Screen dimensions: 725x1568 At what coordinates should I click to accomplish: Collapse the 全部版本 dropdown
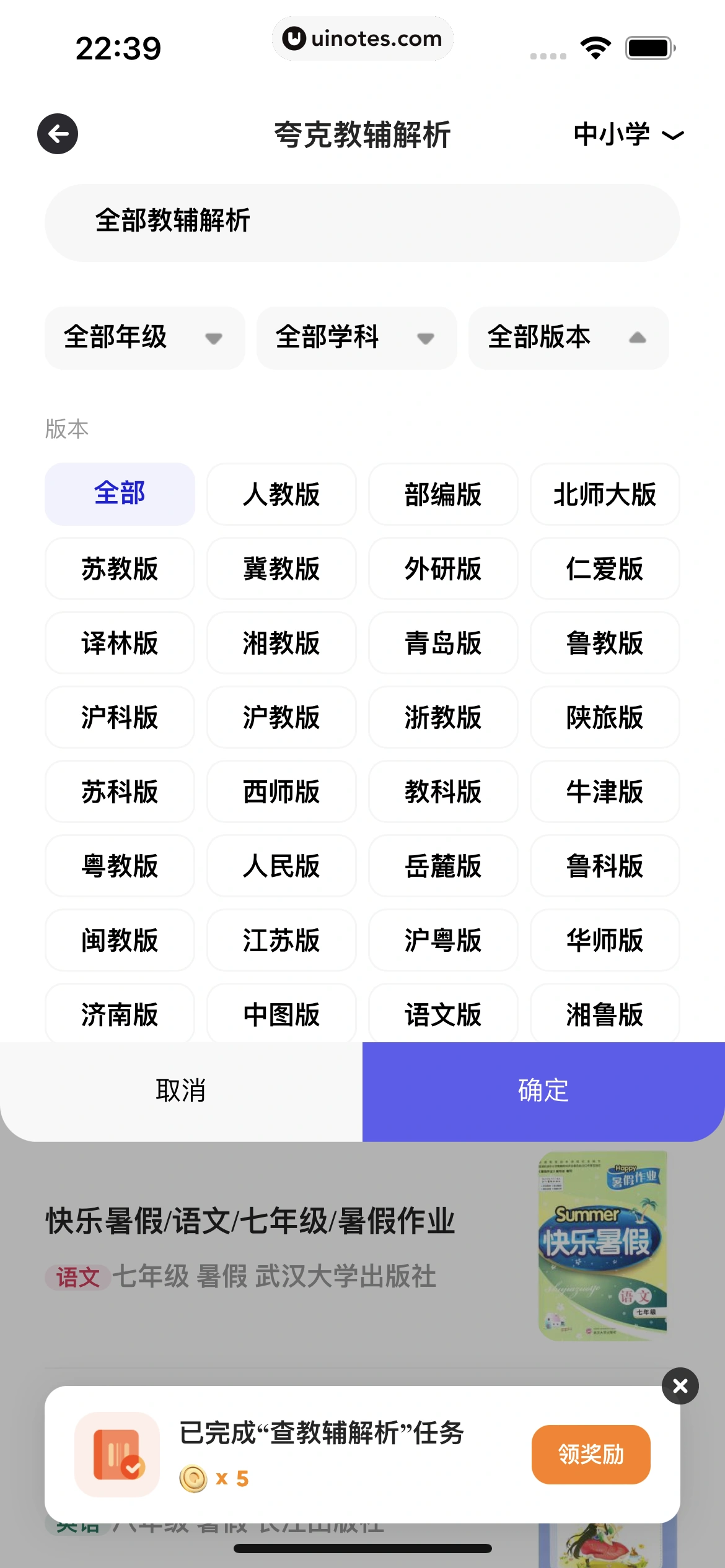click(x=568, y=338)
